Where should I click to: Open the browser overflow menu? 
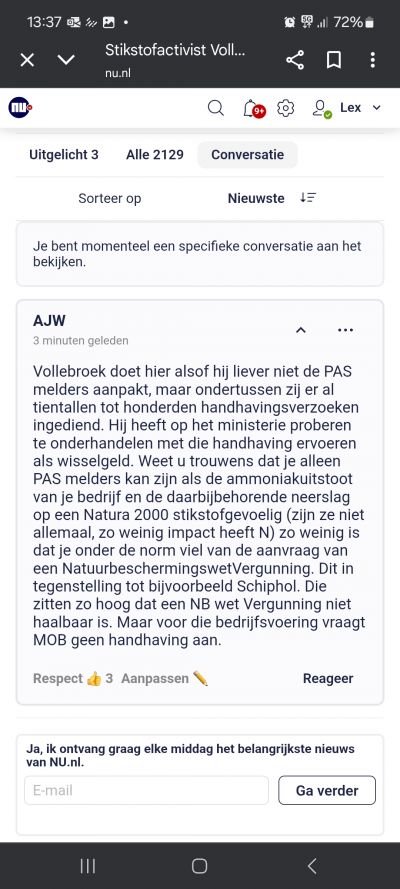pyautogui.click(x=372, y=60)
